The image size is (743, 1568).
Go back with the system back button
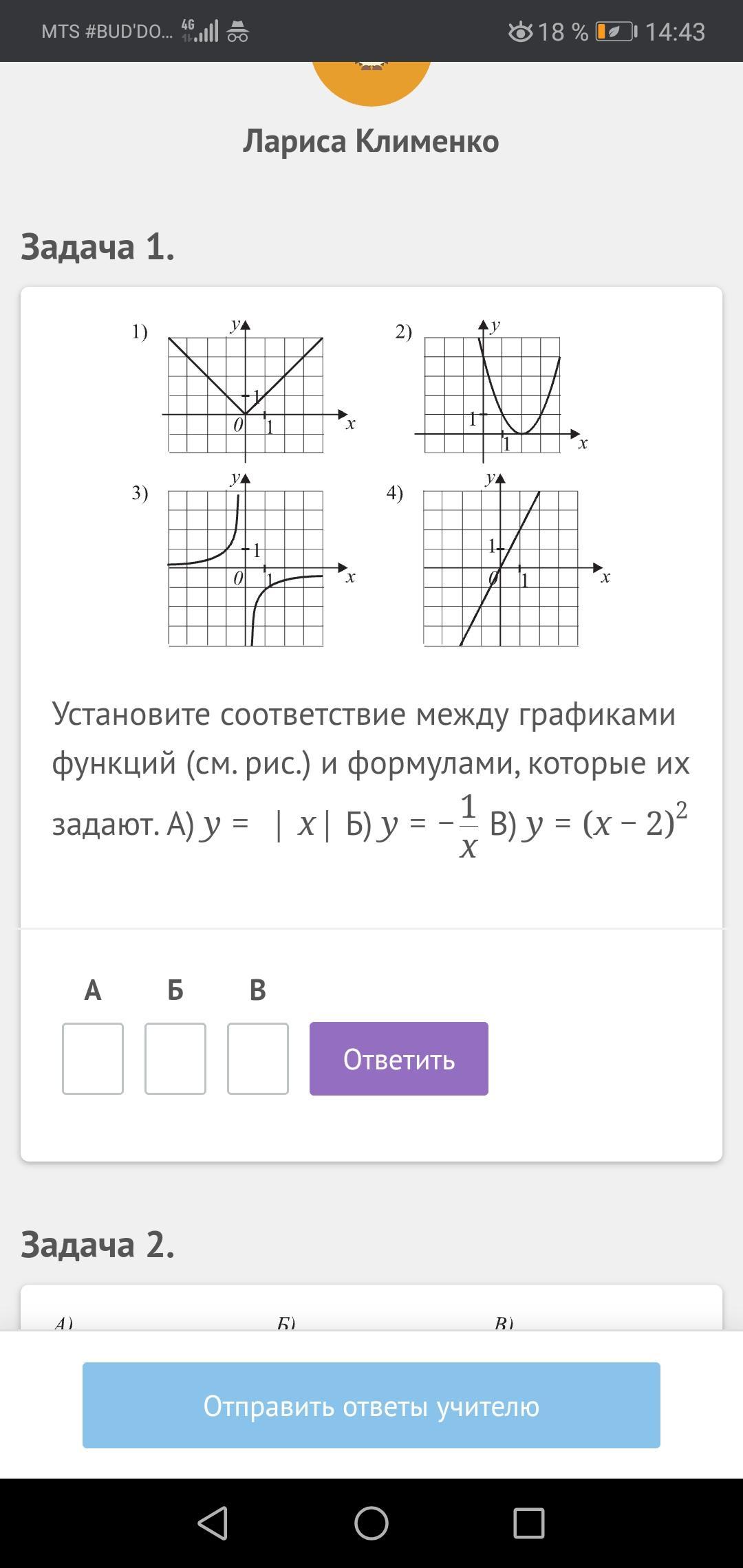[213, 1523]
